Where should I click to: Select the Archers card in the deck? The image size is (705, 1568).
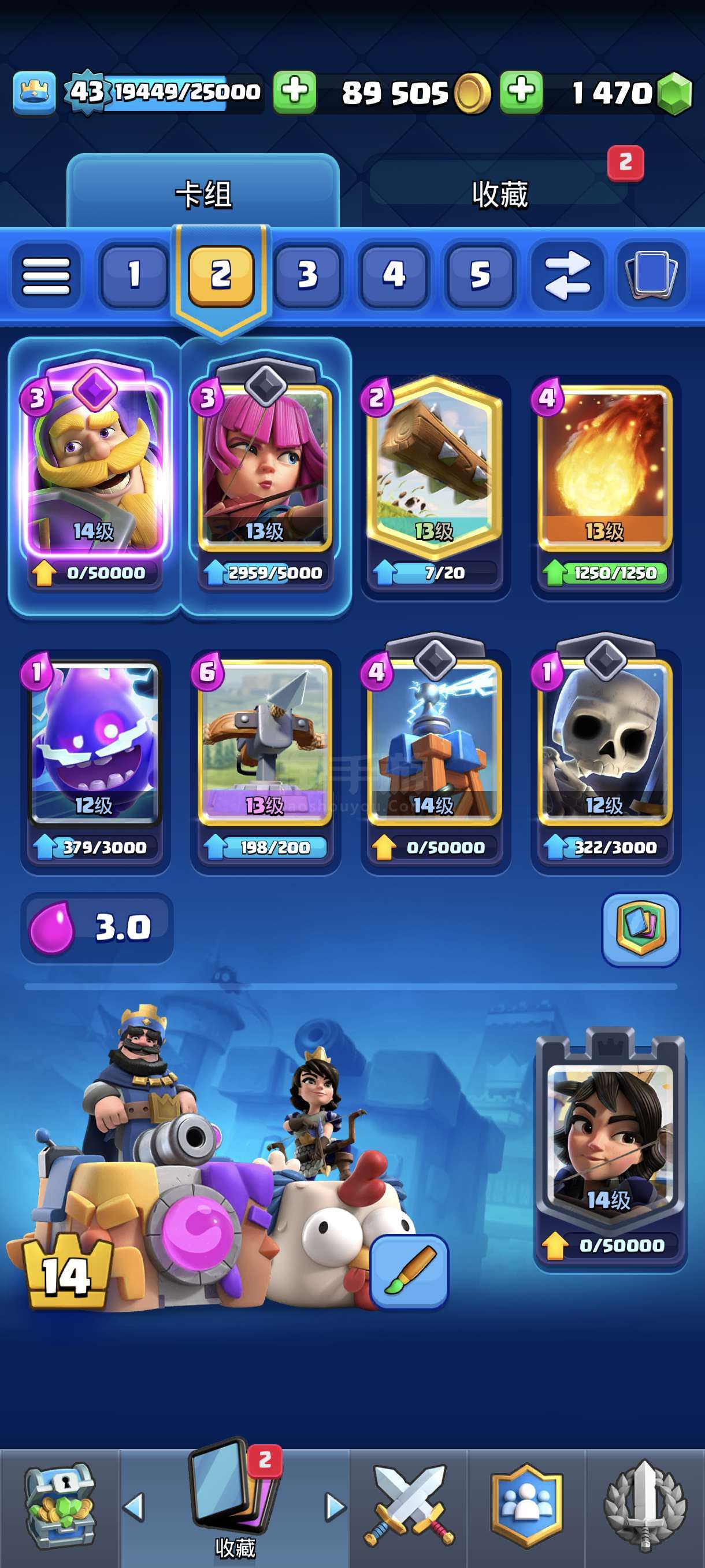click(265, 475)
